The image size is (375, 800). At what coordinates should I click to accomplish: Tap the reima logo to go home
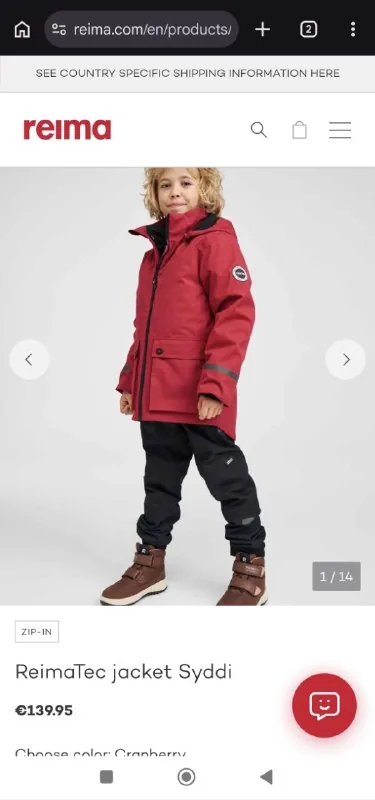(67, 130)
